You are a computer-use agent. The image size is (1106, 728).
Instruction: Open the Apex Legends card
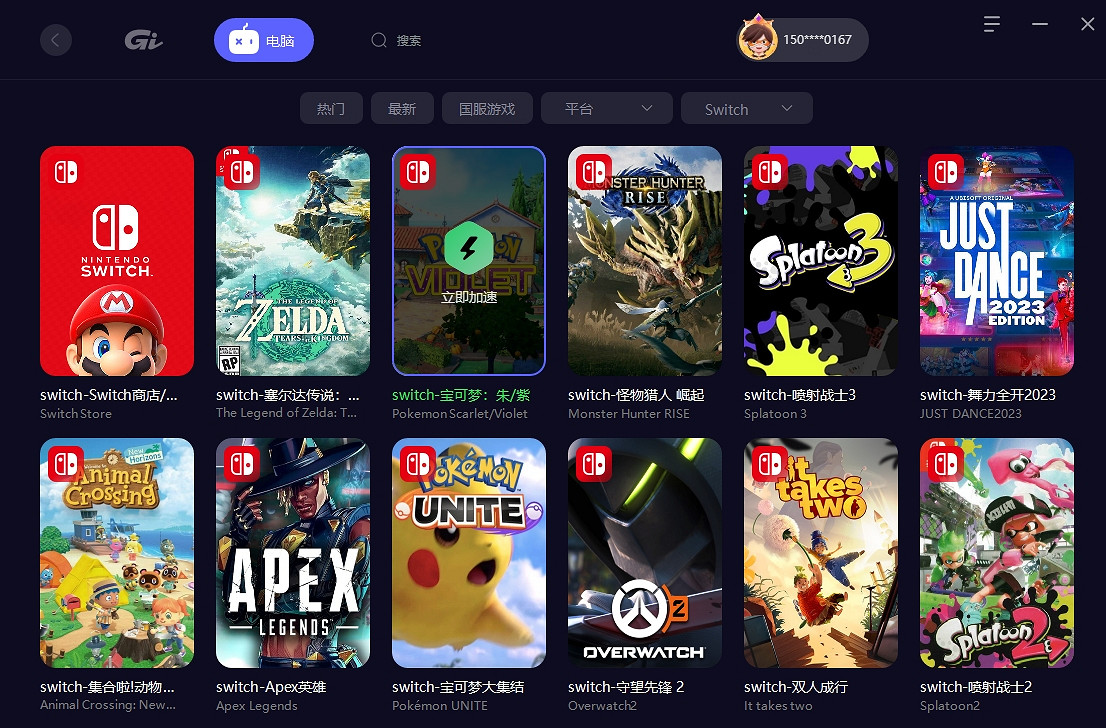click(293, 553)
